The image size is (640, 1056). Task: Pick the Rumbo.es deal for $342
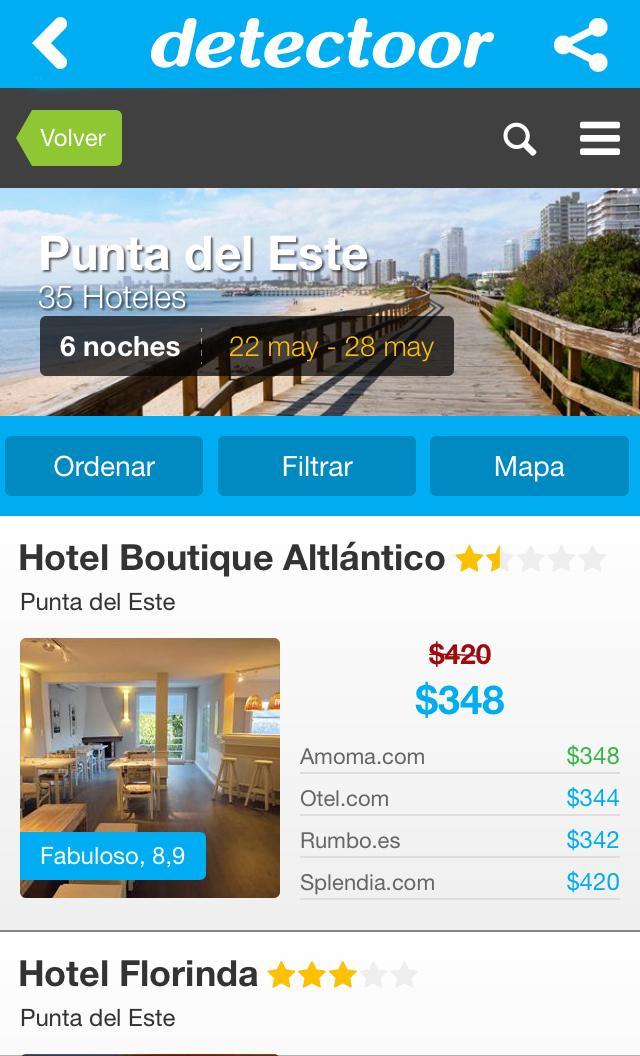[x=459, y=840]
